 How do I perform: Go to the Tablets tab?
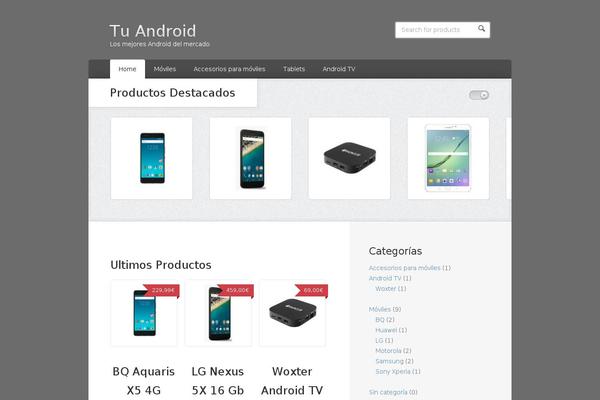[294, 69]
